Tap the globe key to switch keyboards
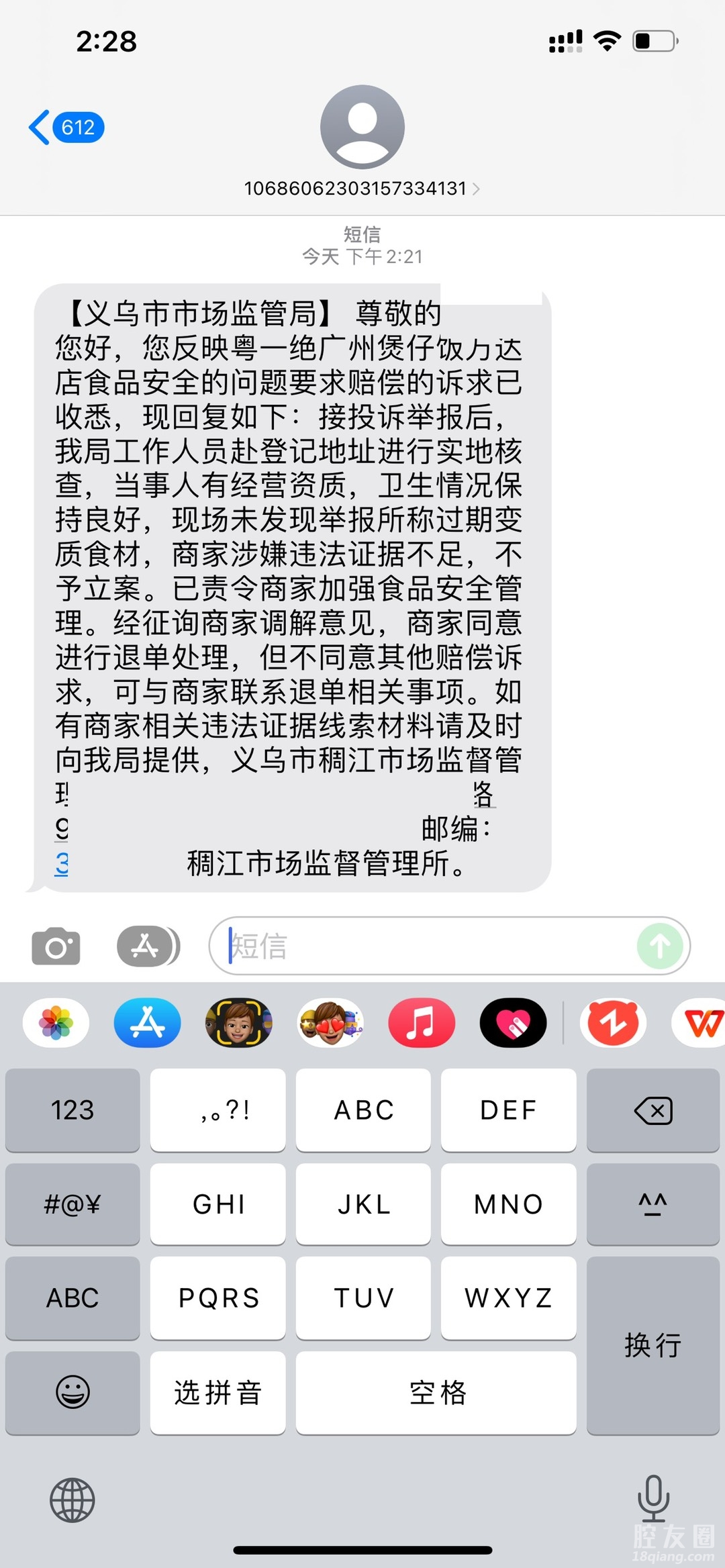 pyautogui.click(x=72, y=1500)
